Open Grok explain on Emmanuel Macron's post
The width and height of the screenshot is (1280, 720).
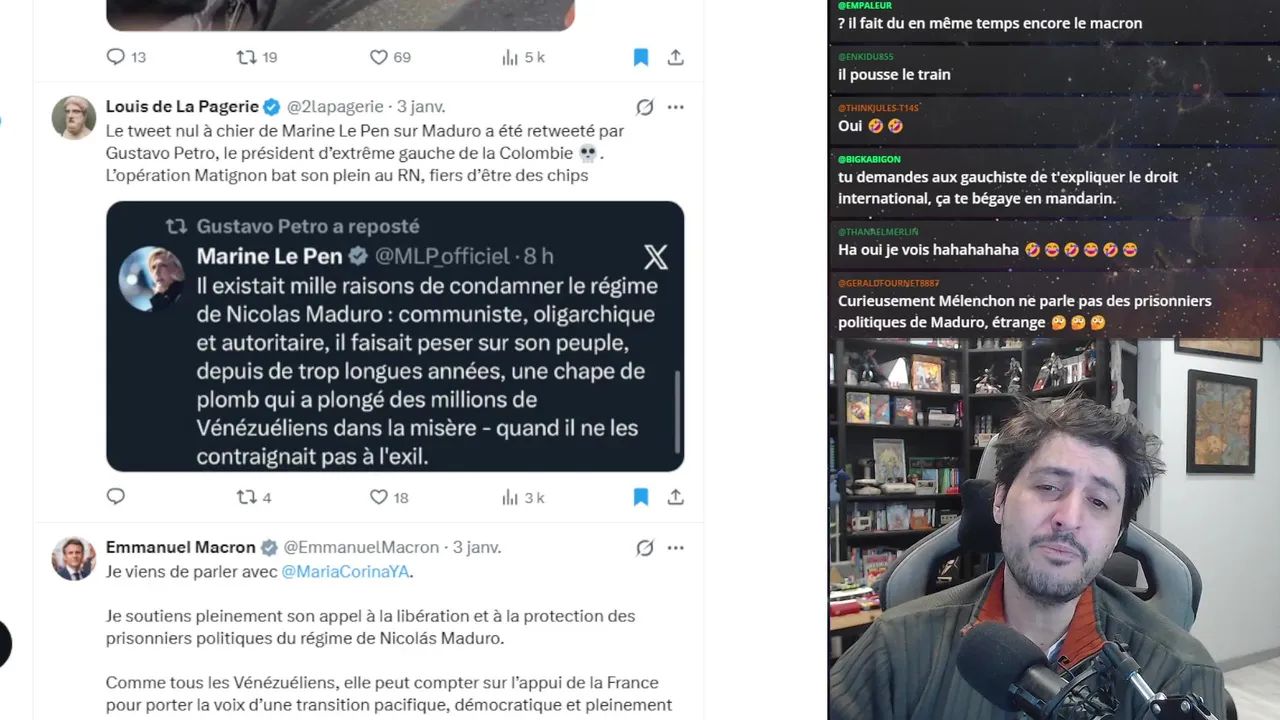pos(645,548)
